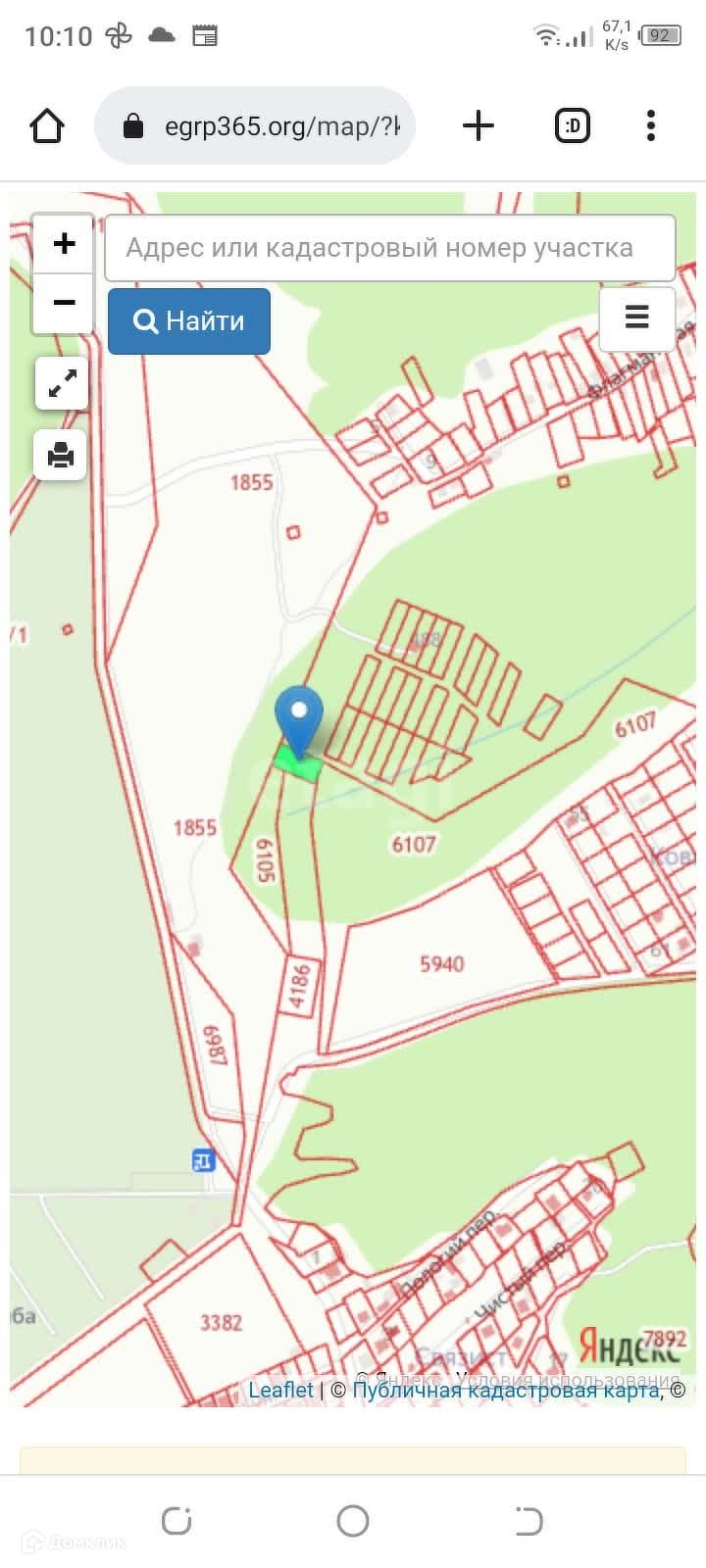
Task: Open a new browser tab
Action: click(478, 125)
